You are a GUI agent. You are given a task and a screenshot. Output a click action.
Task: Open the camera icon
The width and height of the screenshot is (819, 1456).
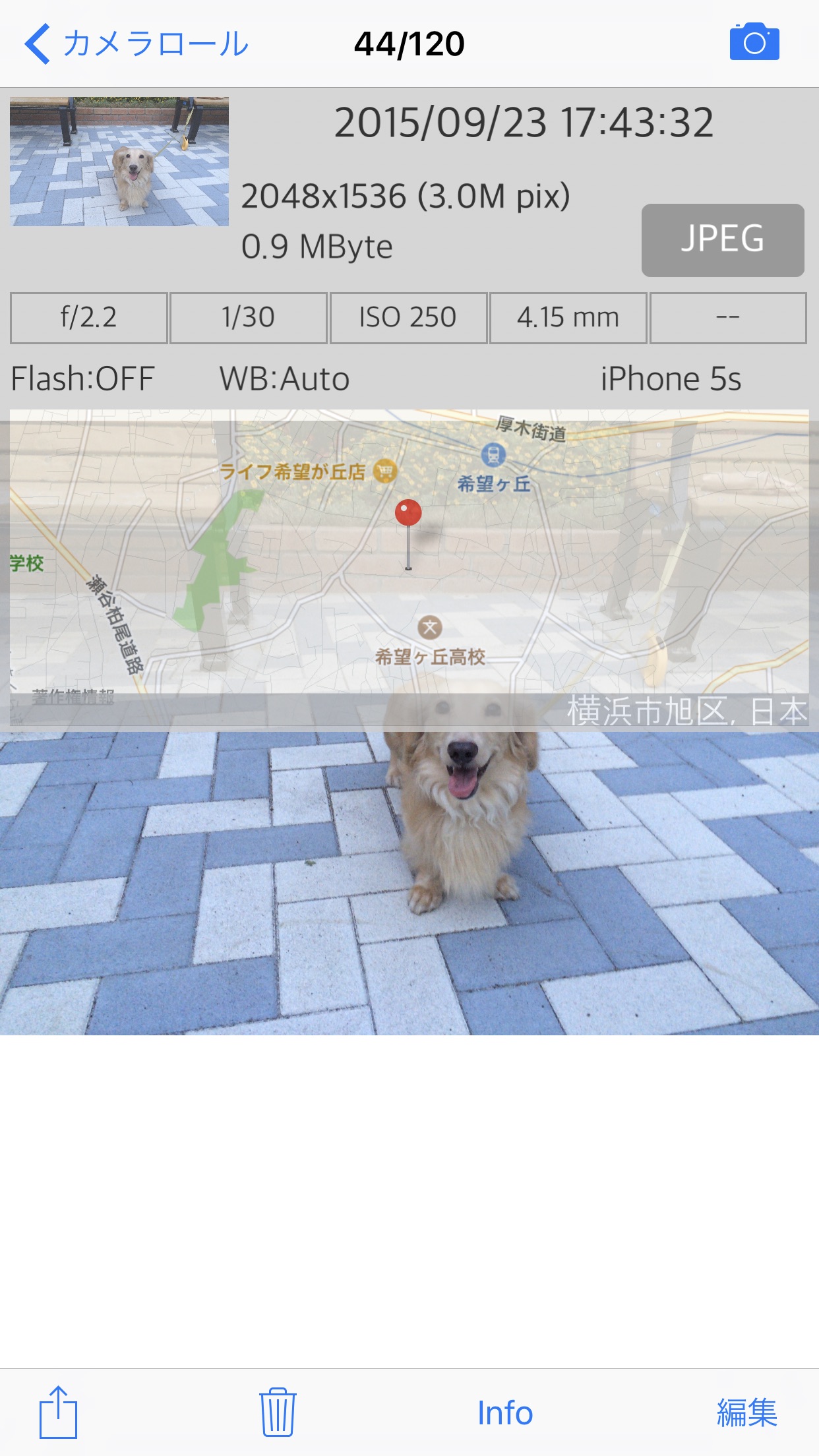(754, 42)
